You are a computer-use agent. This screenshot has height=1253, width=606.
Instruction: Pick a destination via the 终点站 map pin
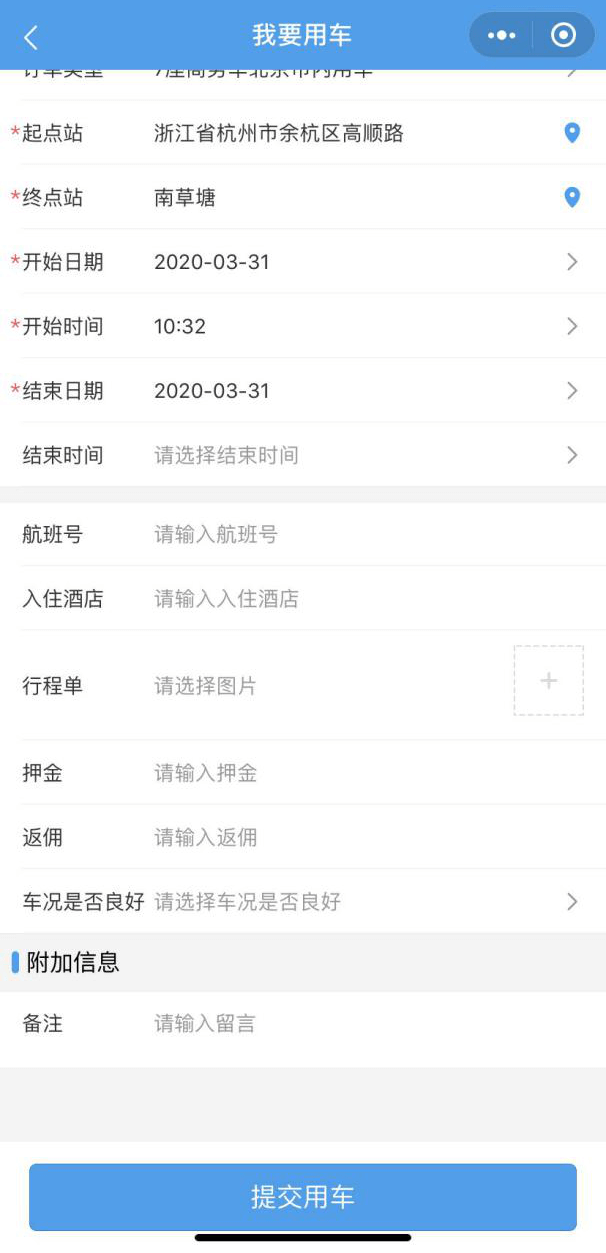[x=572, y=197]
